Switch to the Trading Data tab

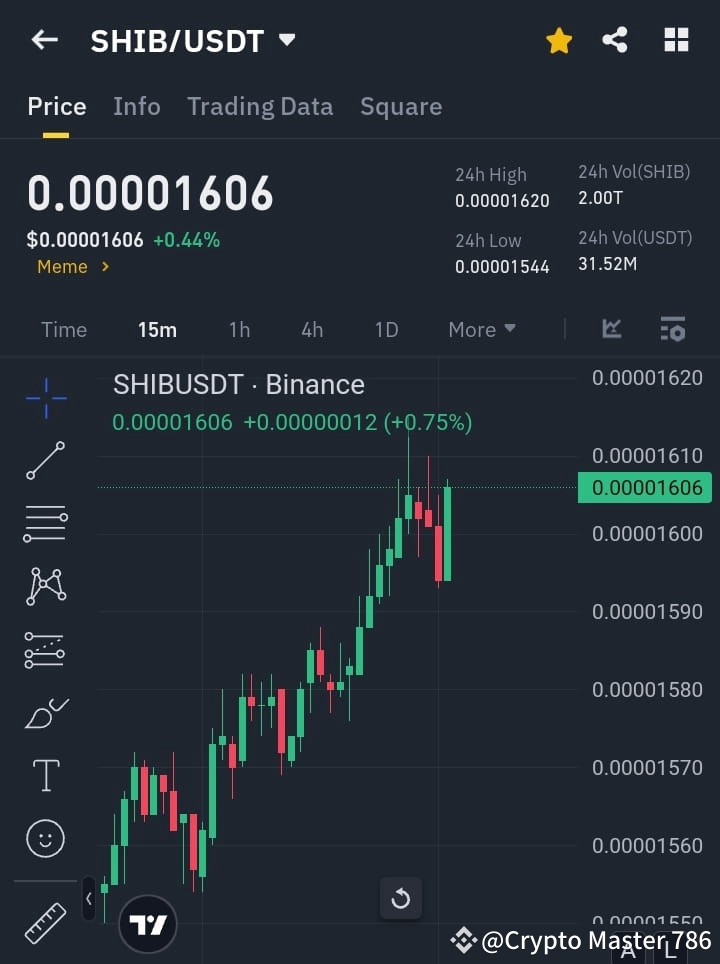pos(260,106)
